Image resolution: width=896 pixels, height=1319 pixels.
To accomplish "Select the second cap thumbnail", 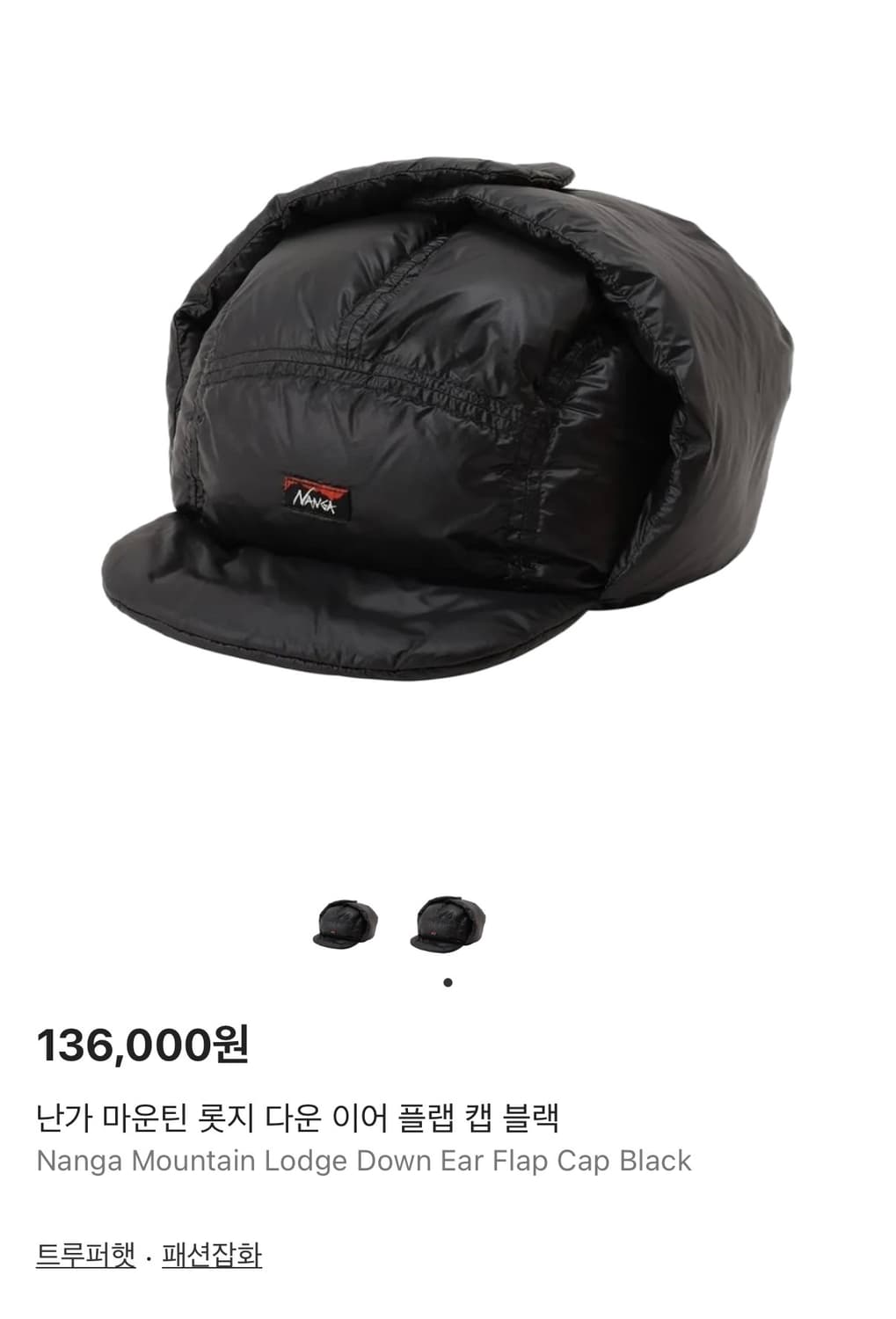I will coord(448,923).
